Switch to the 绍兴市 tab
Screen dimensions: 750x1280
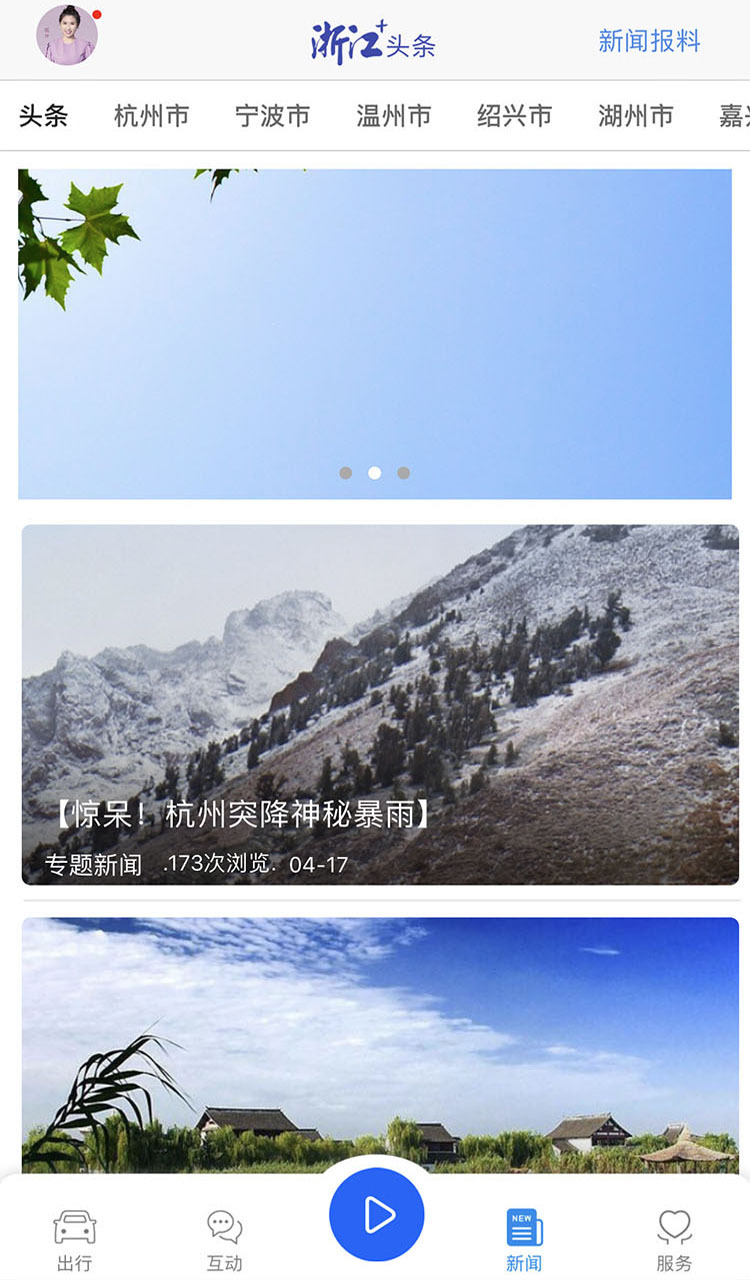[x=515, y=116]
